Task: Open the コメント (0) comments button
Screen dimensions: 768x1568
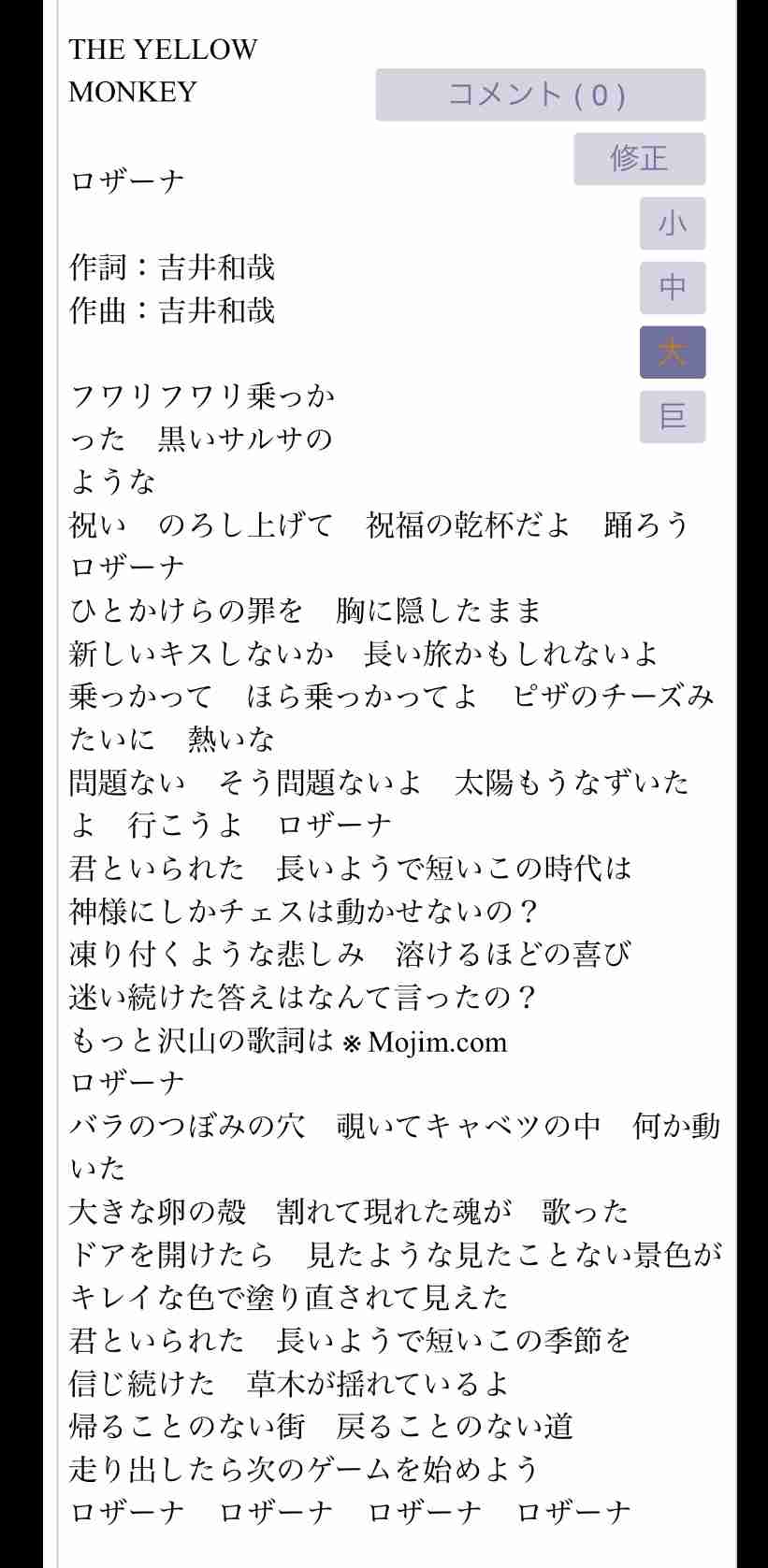Action: [x=541, y=94]
